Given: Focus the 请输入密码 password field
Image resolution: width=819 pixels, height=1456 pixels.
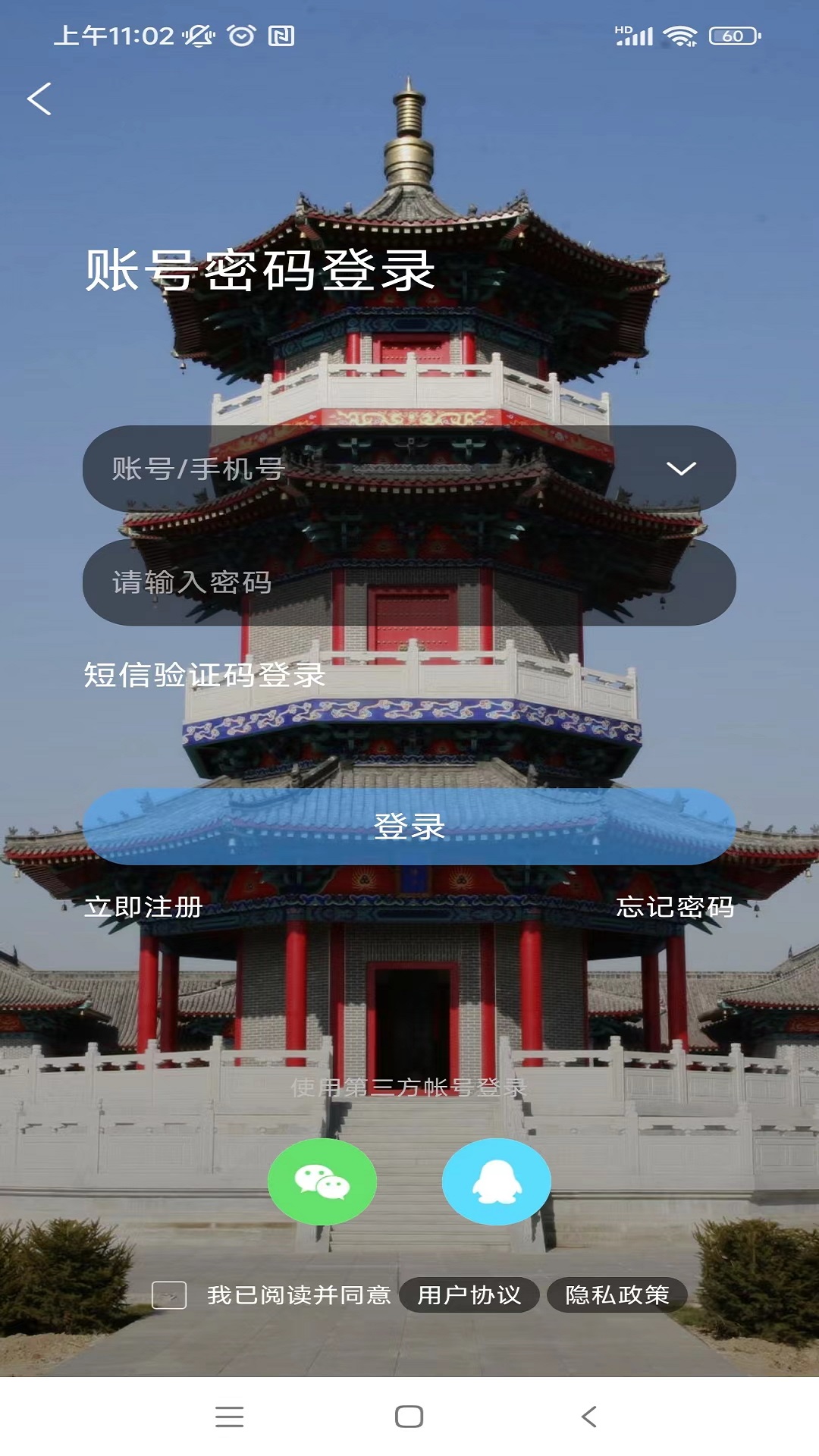Looking at the screenshot, I should click(x=409, y=582).
